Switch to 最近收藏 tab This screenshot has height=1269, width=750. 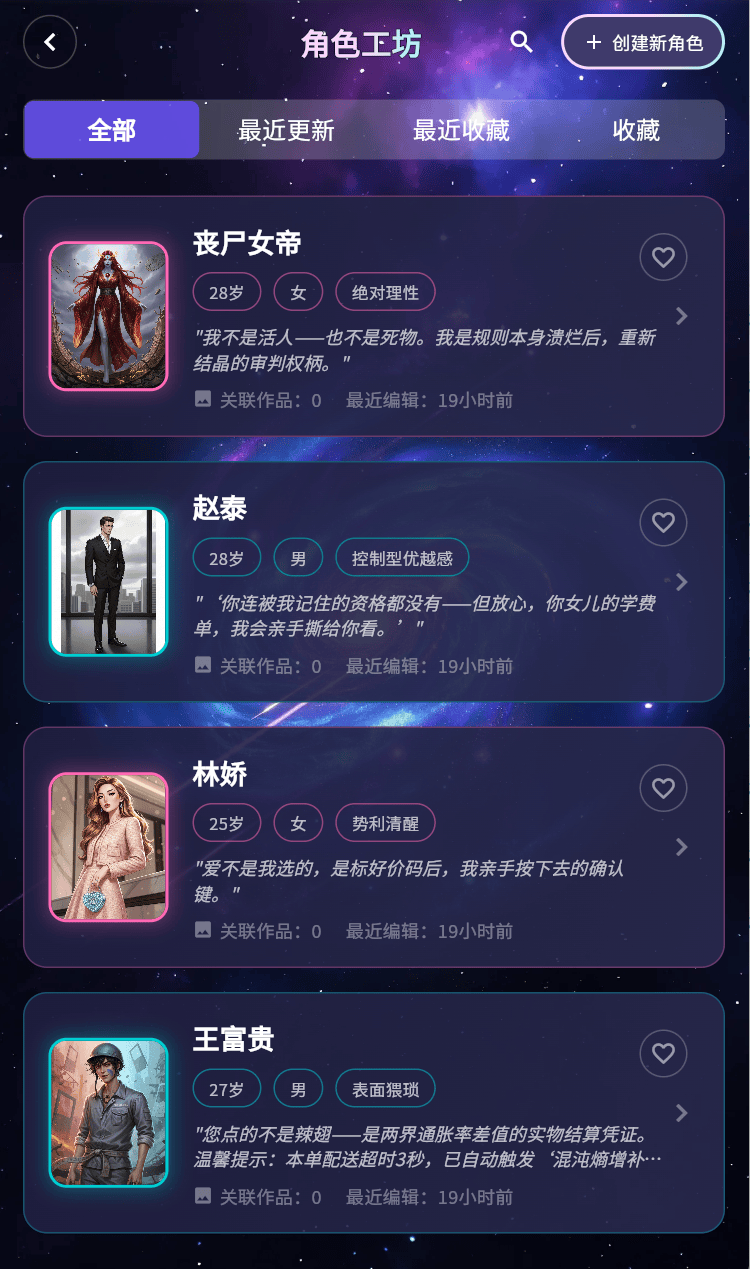(x=461, y=130)
